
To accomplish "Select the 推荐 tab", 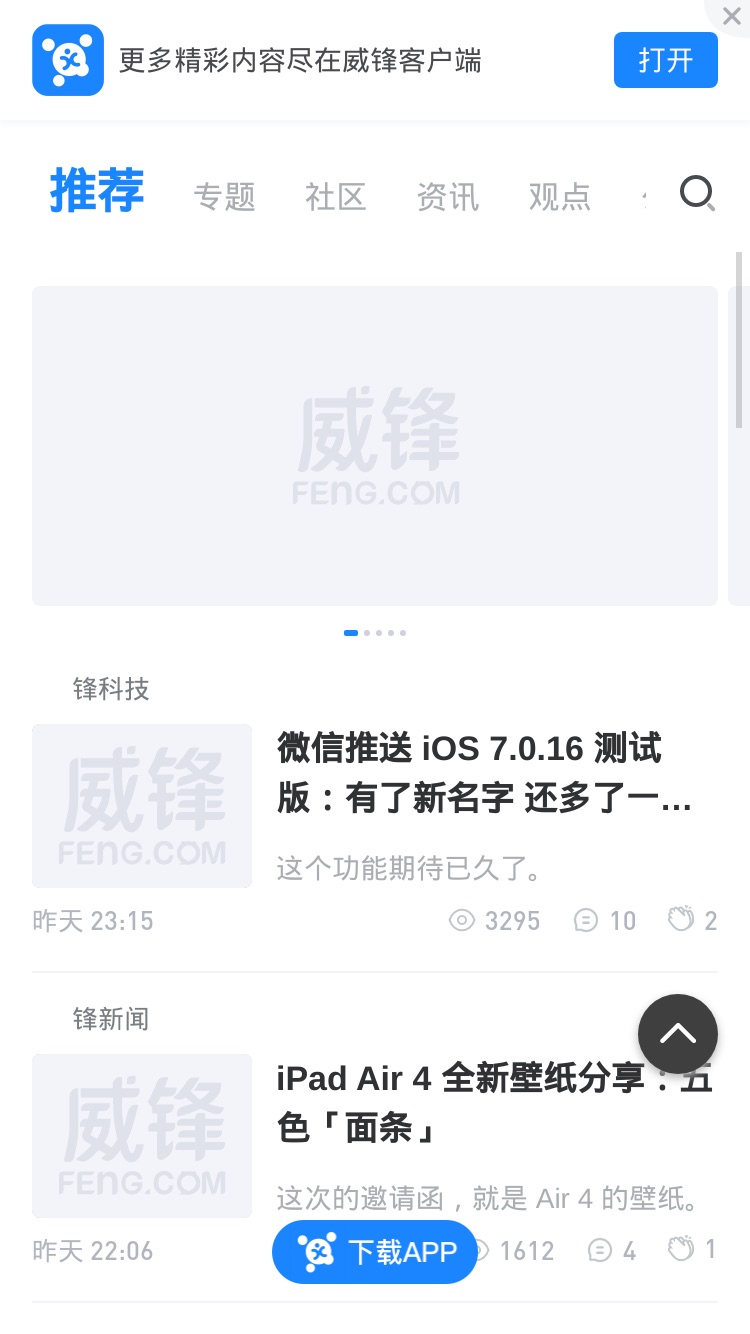I will tap(97, 191).
